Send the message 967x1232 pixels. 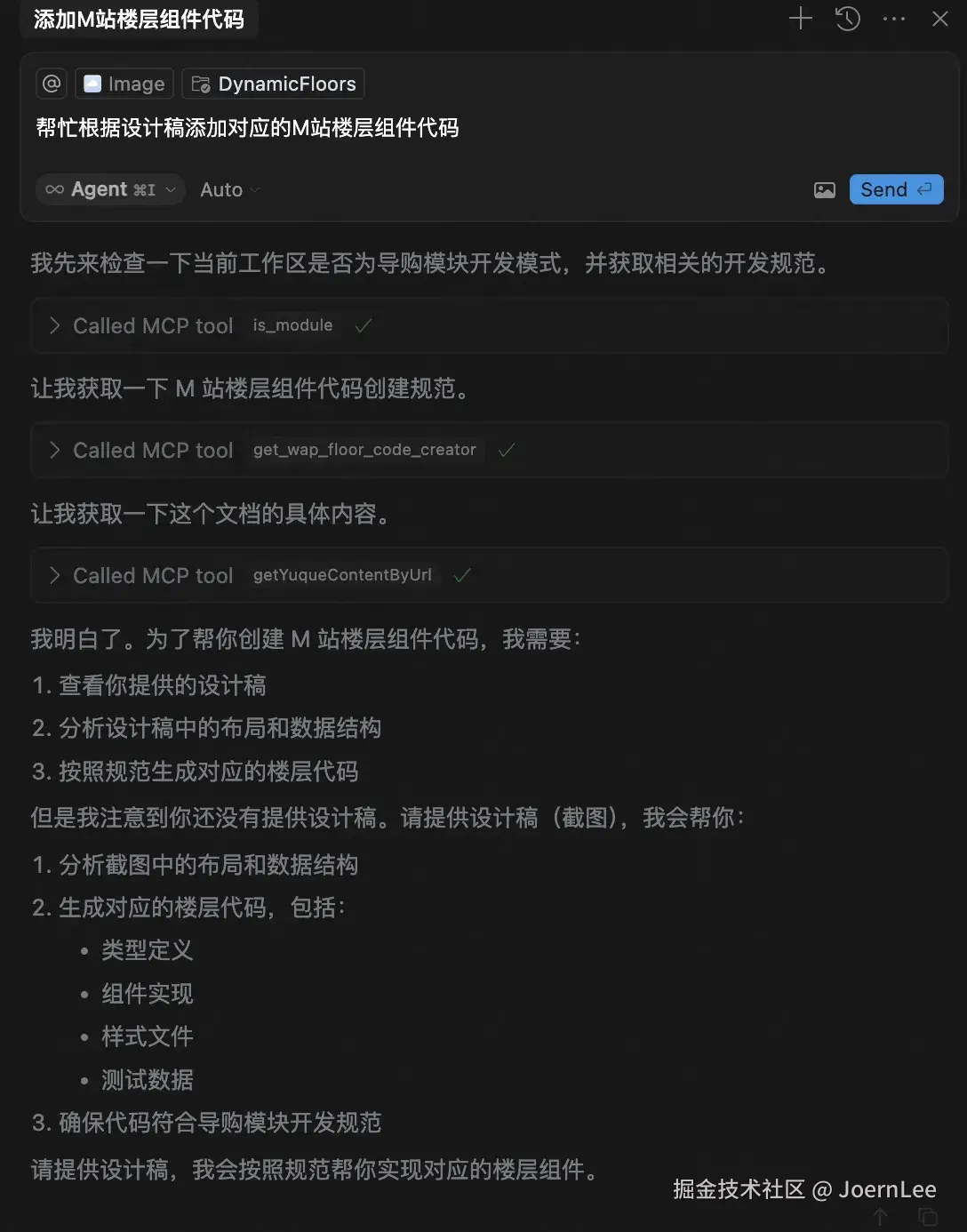coord(896,189)
